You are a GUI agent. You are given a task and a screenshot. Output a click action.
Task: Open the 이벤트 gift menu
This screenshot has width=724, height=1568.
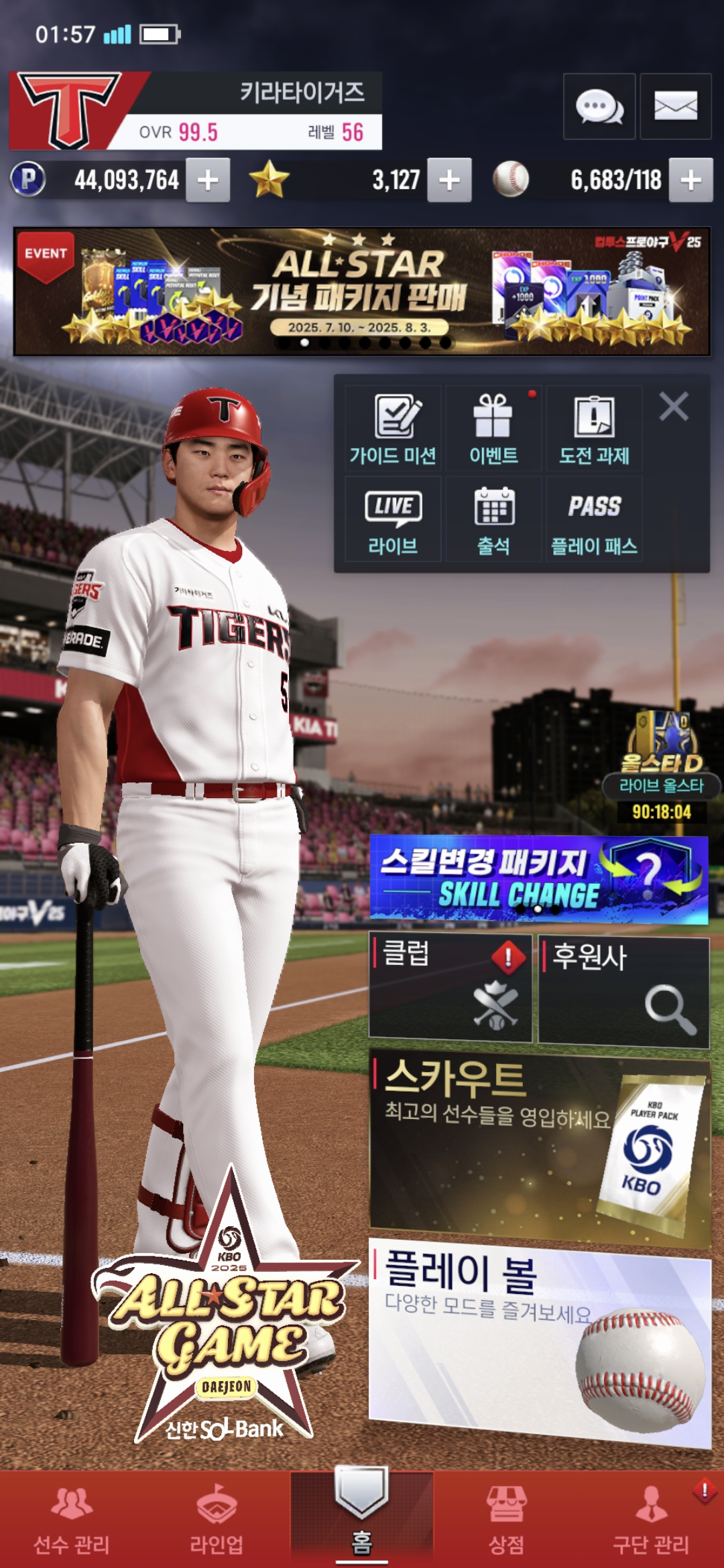(x=493, y=429)
